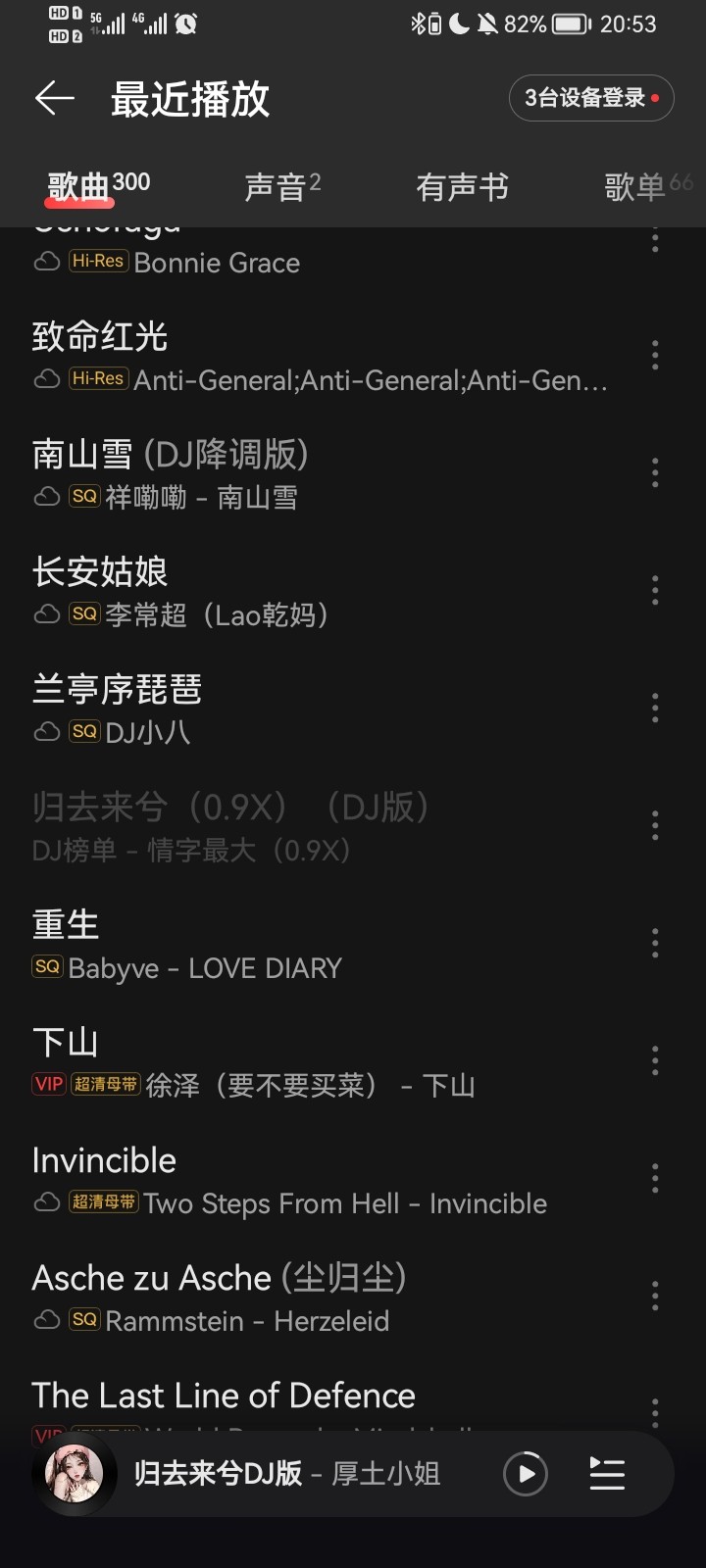Open the 3台设备登录 device login button
The height and width of the screenshot is (1568, 706).
tap(591, 98)
